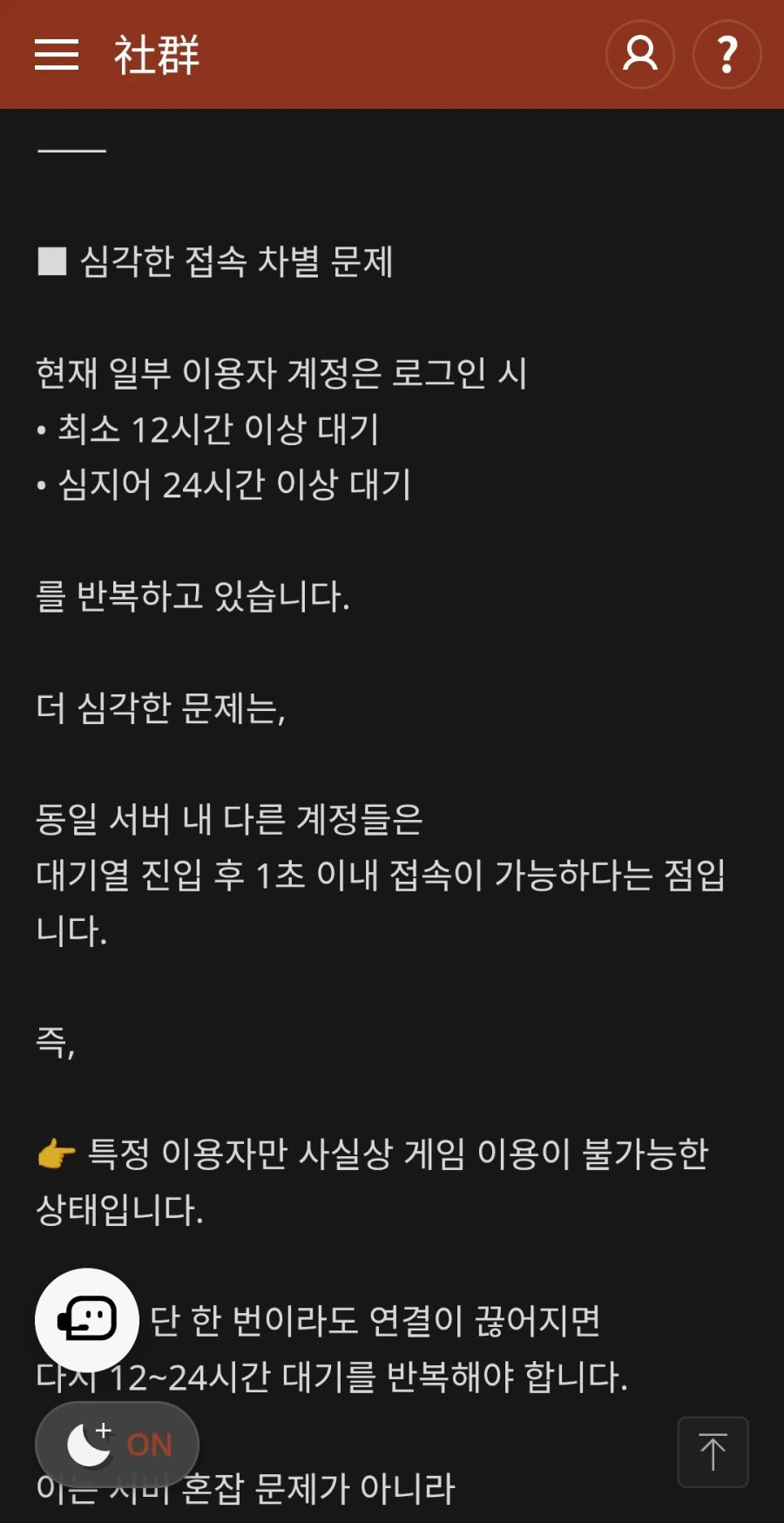Click the pointing finger emoji in the post
Screen dimensions: 784x1523
tap(56, 1152)
